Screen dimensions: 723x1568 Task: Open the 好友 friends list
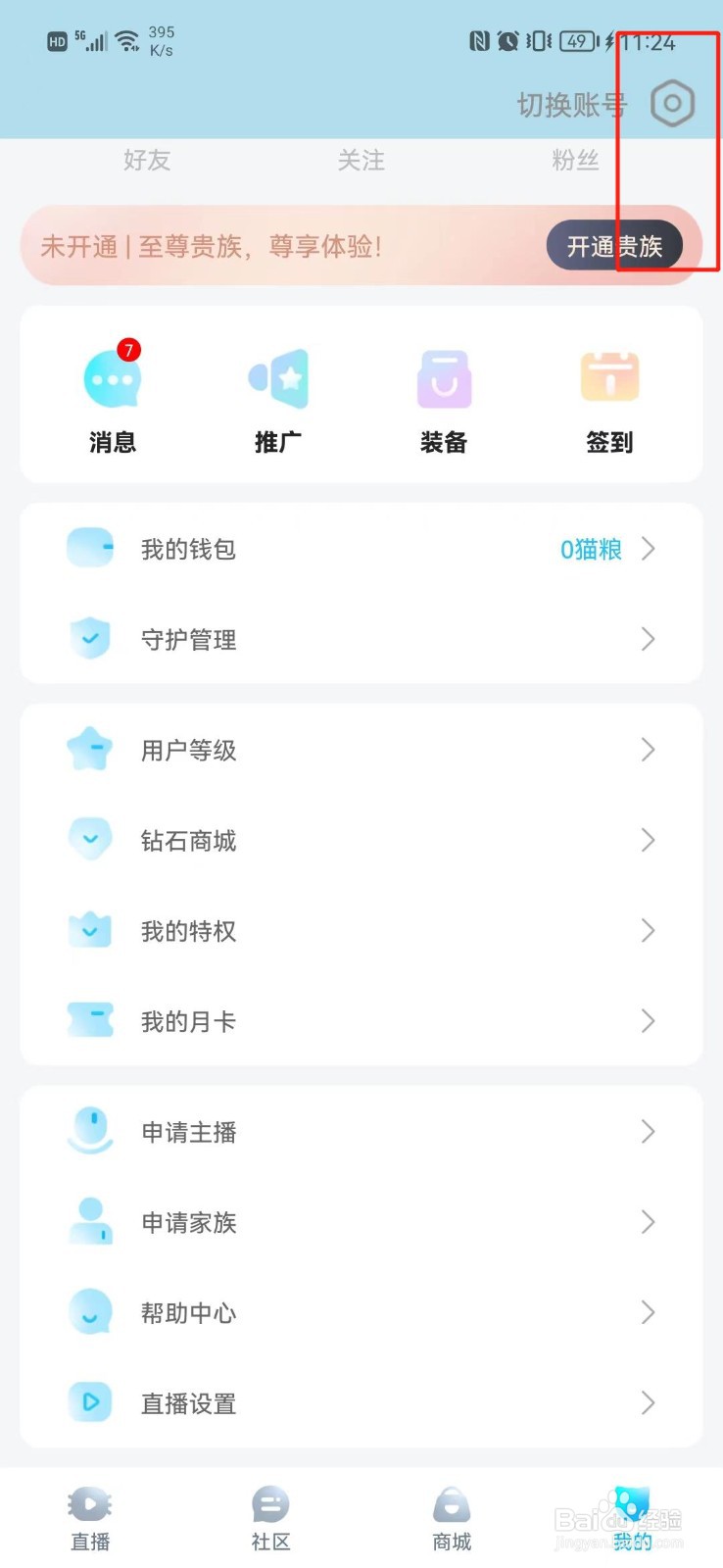(x=147, y=160)
